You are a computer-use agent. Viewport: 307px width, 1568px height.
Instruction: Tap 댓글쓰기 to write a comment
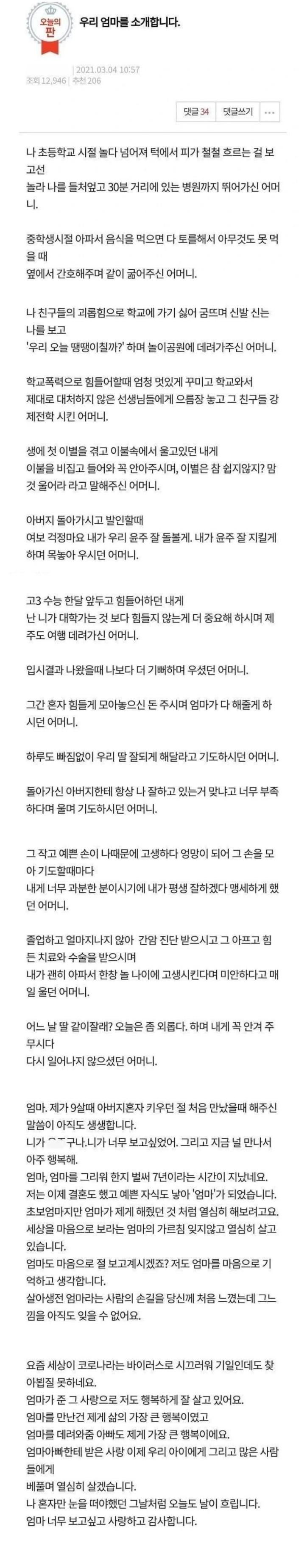tap(237, 112)
